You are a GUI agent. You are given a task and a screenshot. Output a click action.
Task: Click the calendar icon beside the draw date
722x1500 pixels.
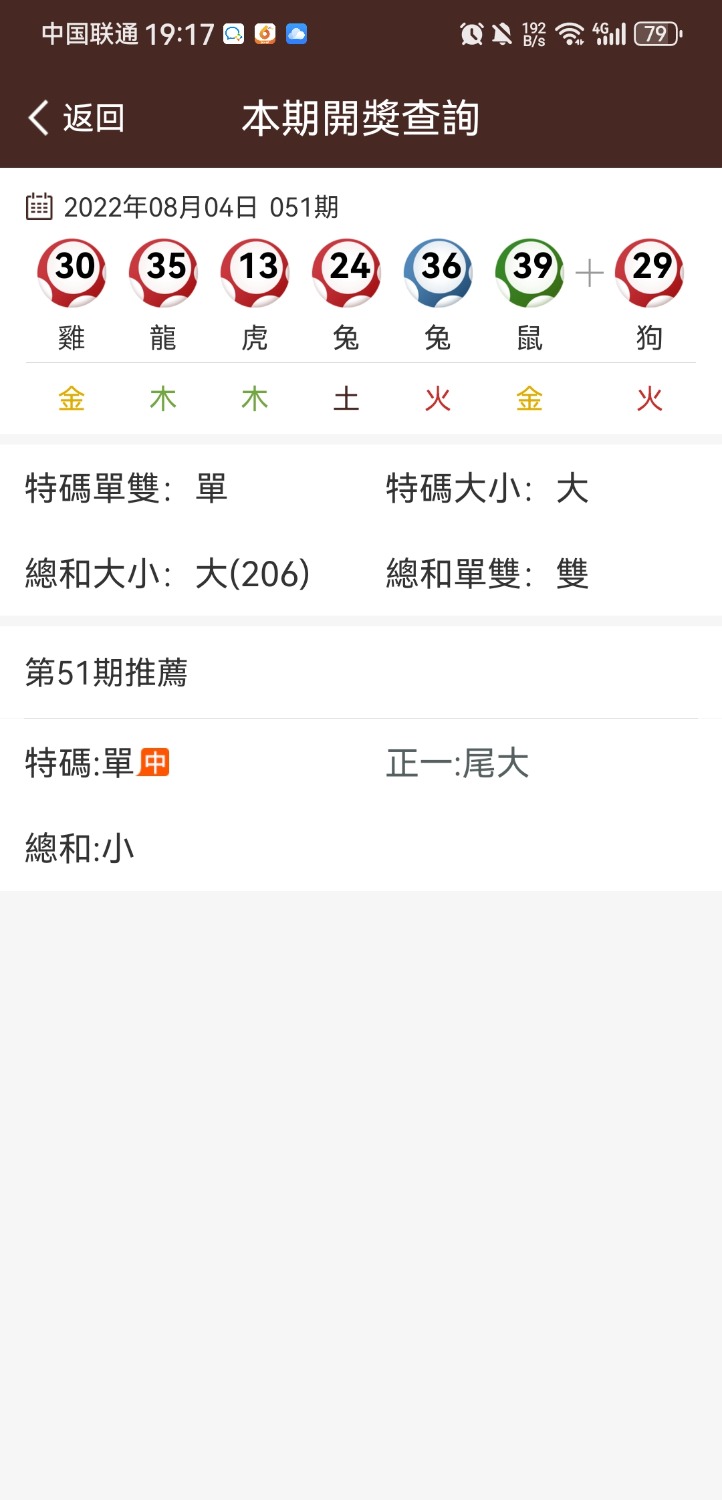(38, 208)
